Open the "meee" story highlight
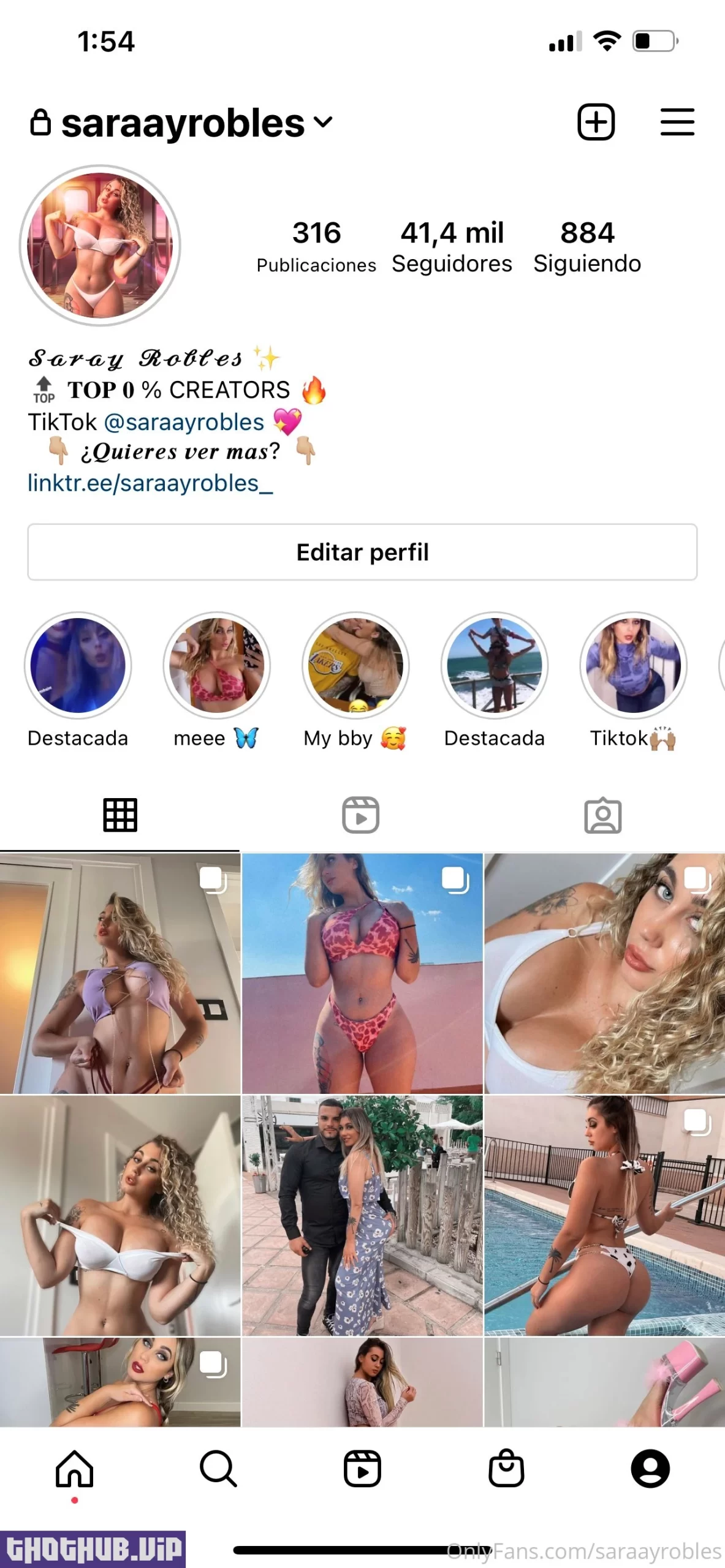 point(216,666)
